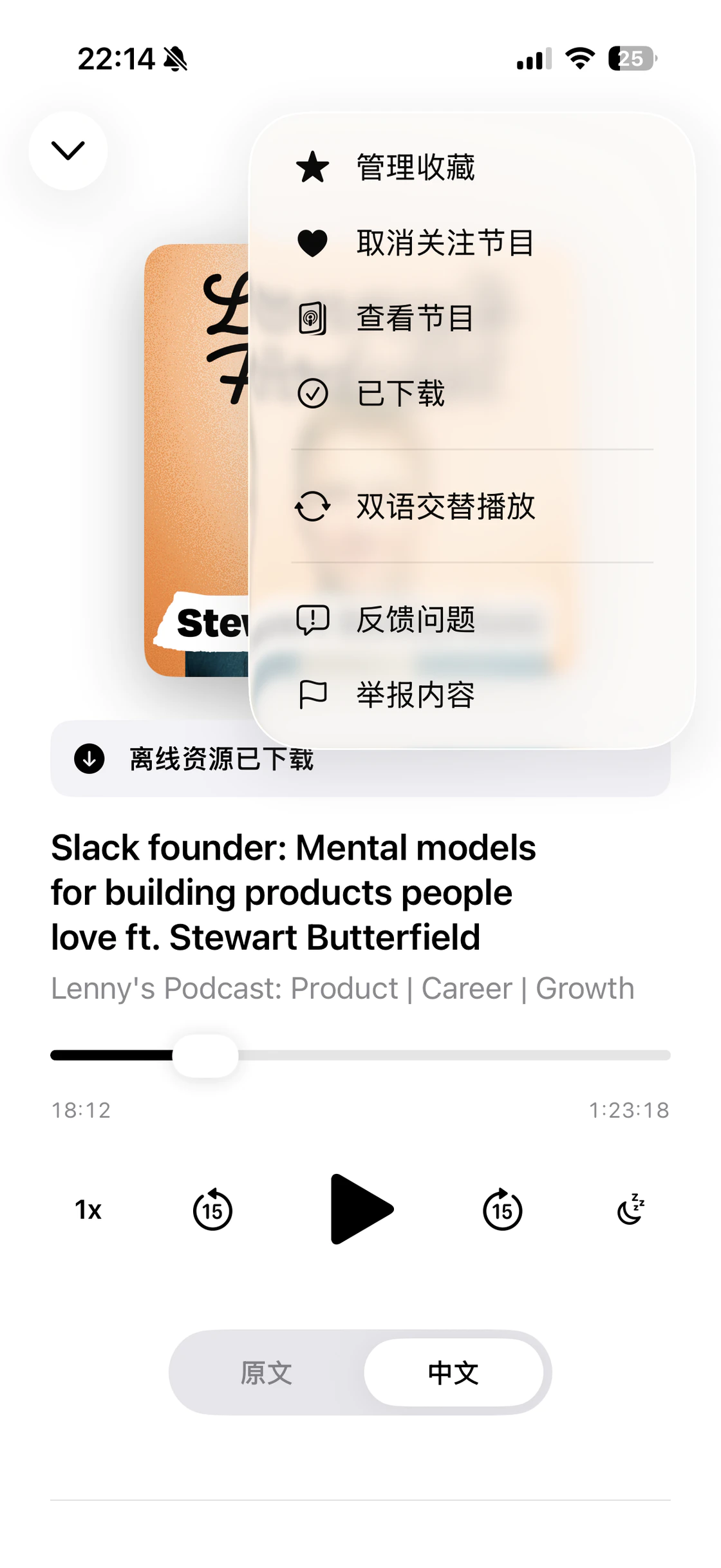Keep 中文 selected in language switcher
The height and width of the screenshot is (1568, 721).
coord(452,1372)
